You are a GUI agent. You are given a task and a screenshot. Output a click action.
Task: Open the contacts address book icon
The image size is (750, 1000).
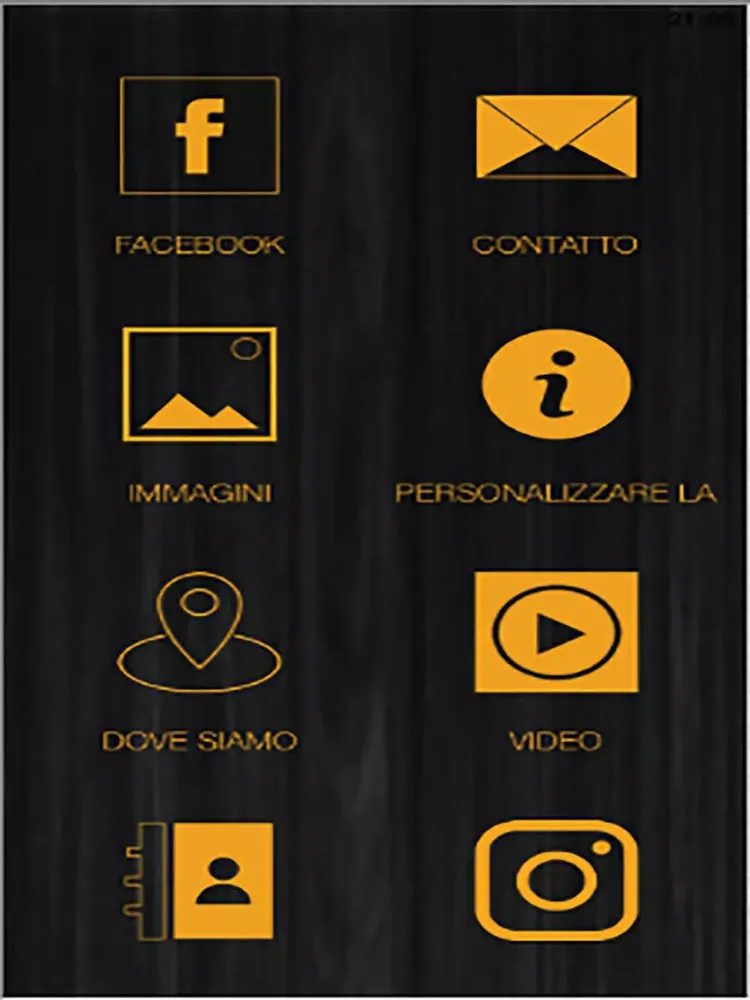tap(199, 880)
